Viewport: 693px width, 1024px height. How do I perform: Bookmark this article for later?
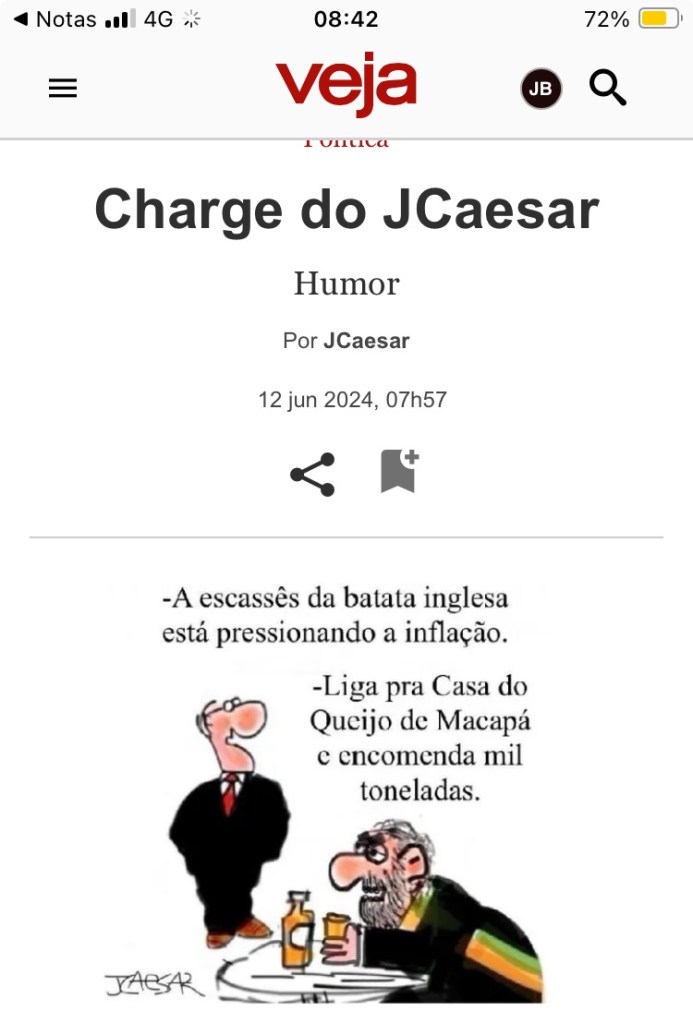(x=398, y=471)
